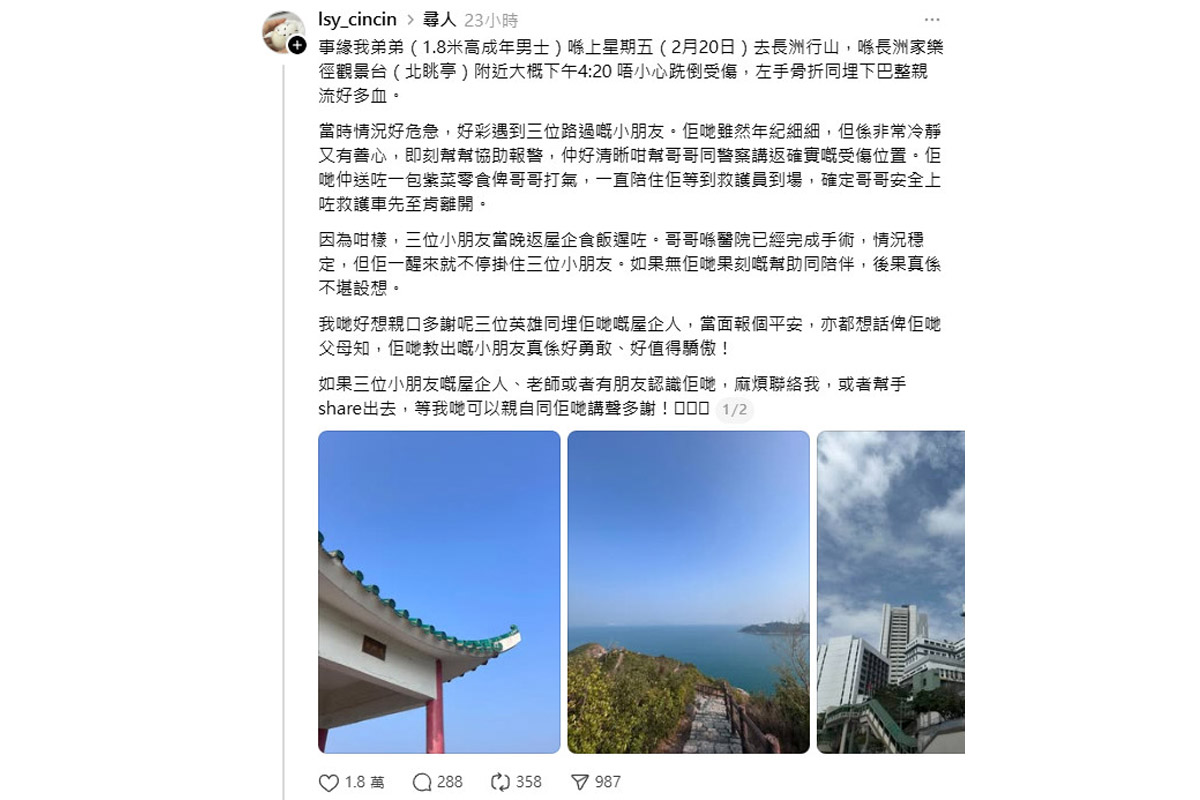Open the 尋人 topic tag
The image size is (1200, 800).
tap(439, 20)
